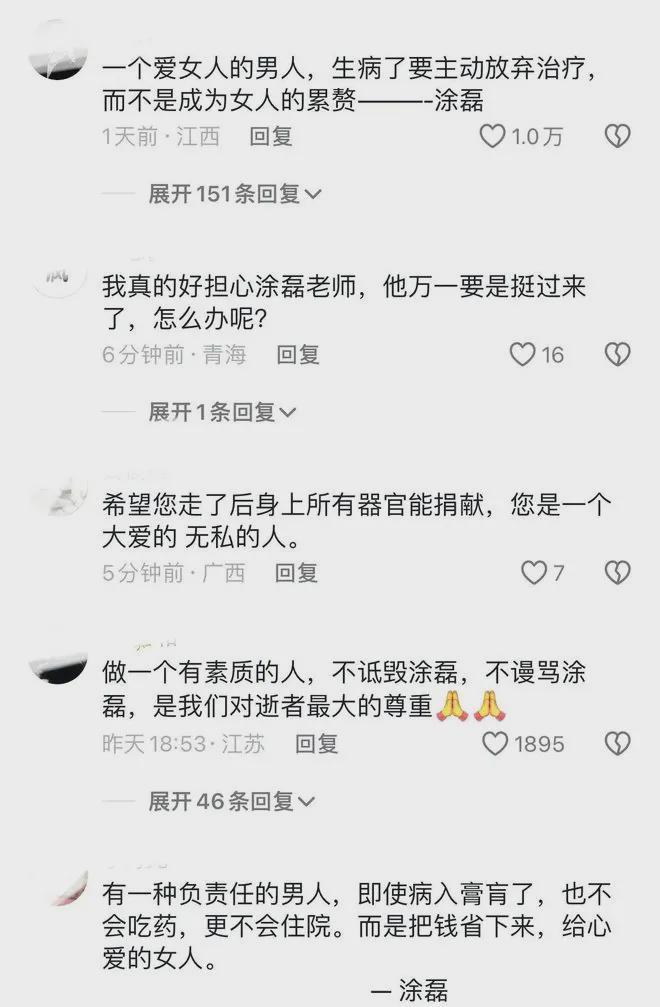Dislike the comment from 广西
The image size is (660, 1007).
(618, 572)
